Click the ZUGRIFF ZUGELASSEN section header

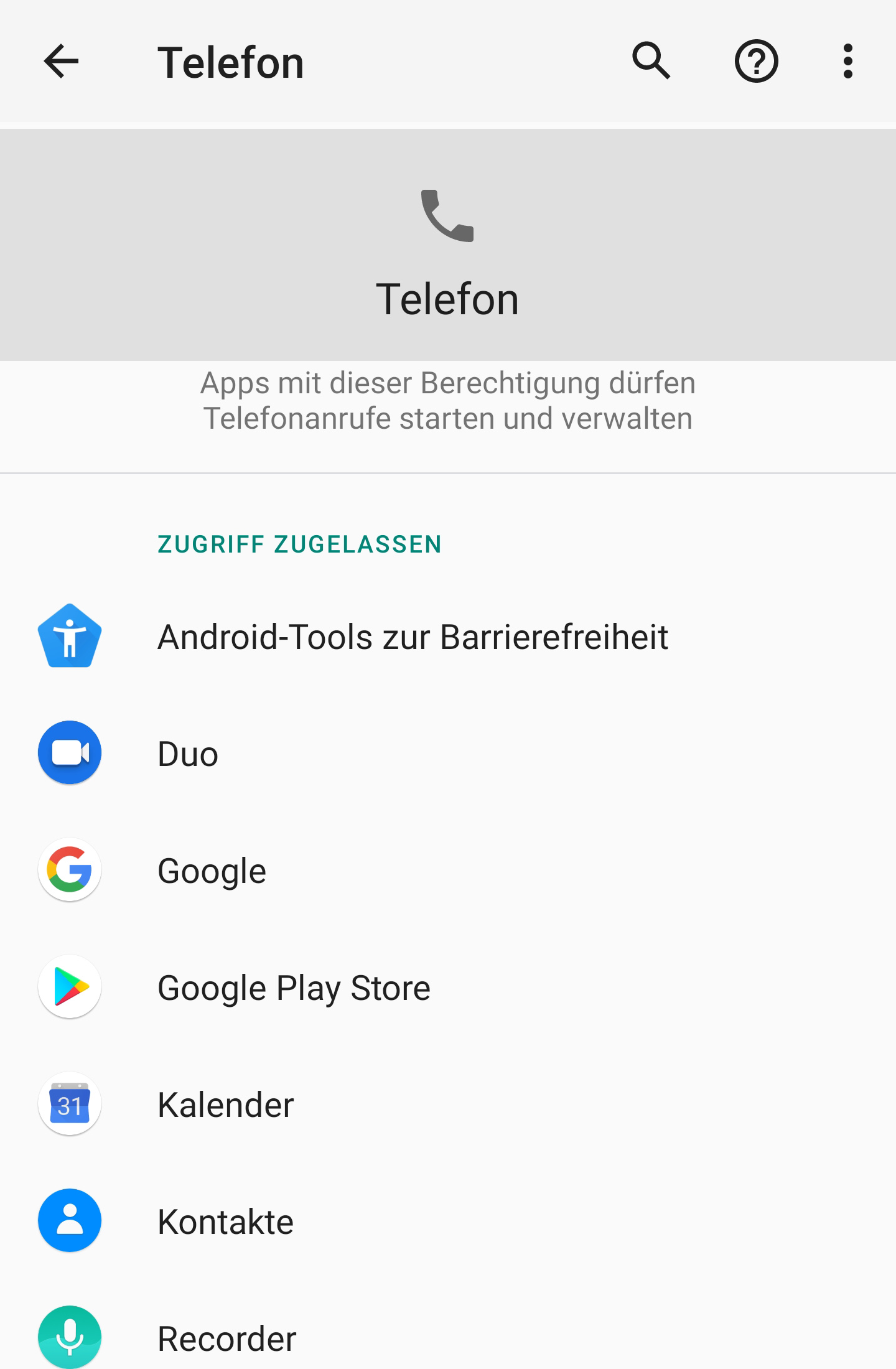point(300,544)
